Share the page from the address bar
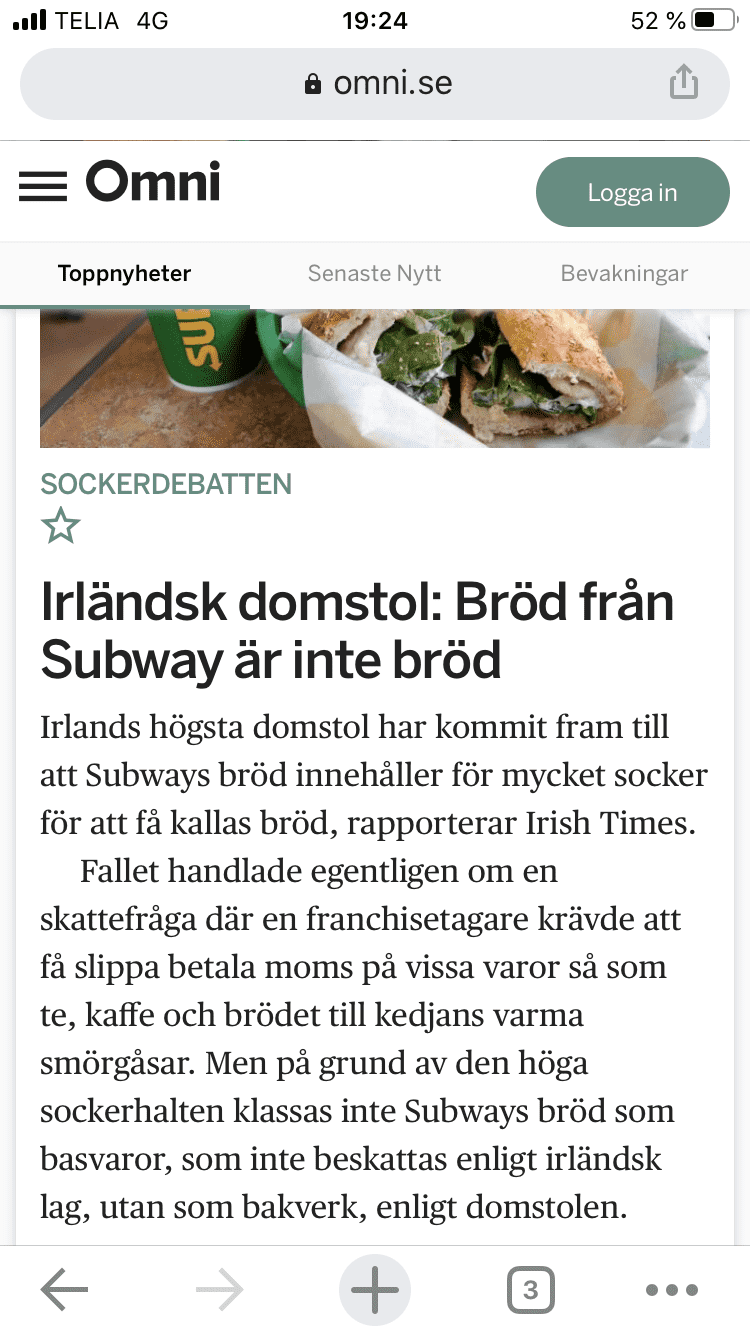The width and height of the screenshot is (750, 1334). (x=683, y=82)
